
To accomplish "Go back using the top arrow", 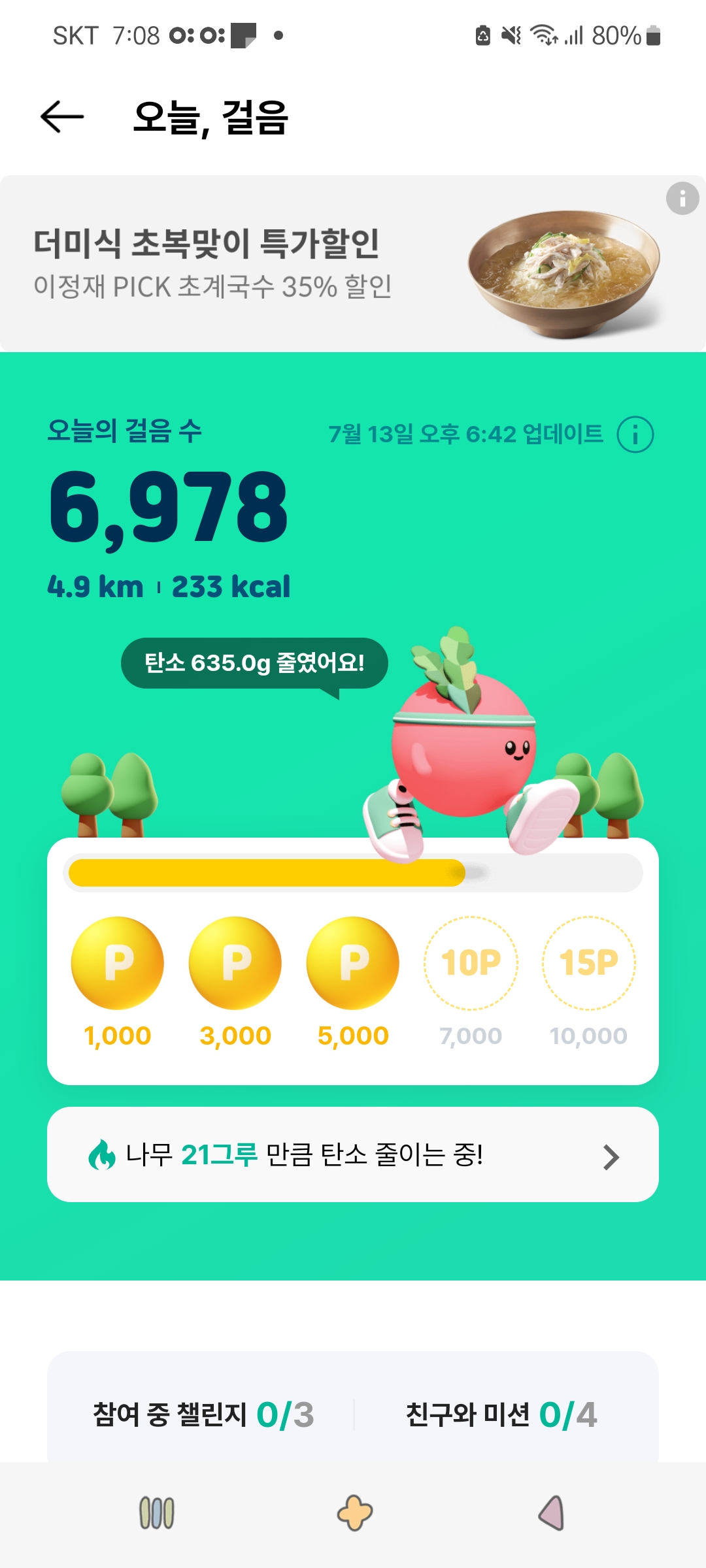I will pos(62,118).
